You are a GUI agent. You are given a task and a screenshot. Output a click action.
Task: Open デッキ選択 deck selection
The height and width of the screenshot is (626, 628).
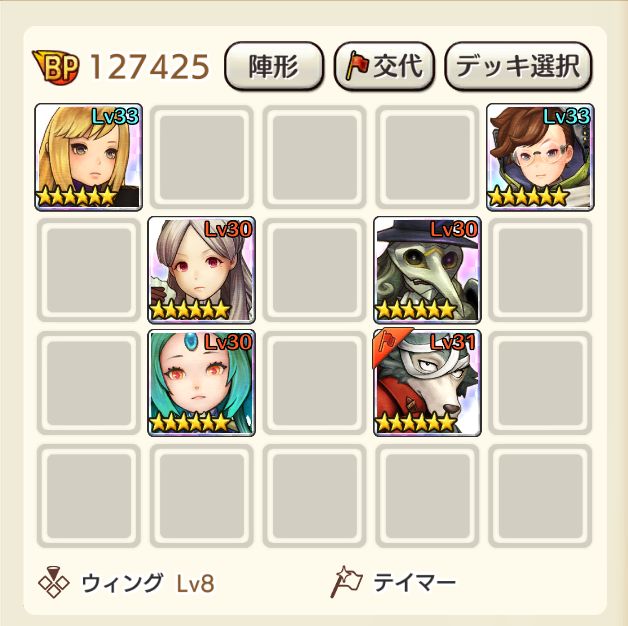518,67
